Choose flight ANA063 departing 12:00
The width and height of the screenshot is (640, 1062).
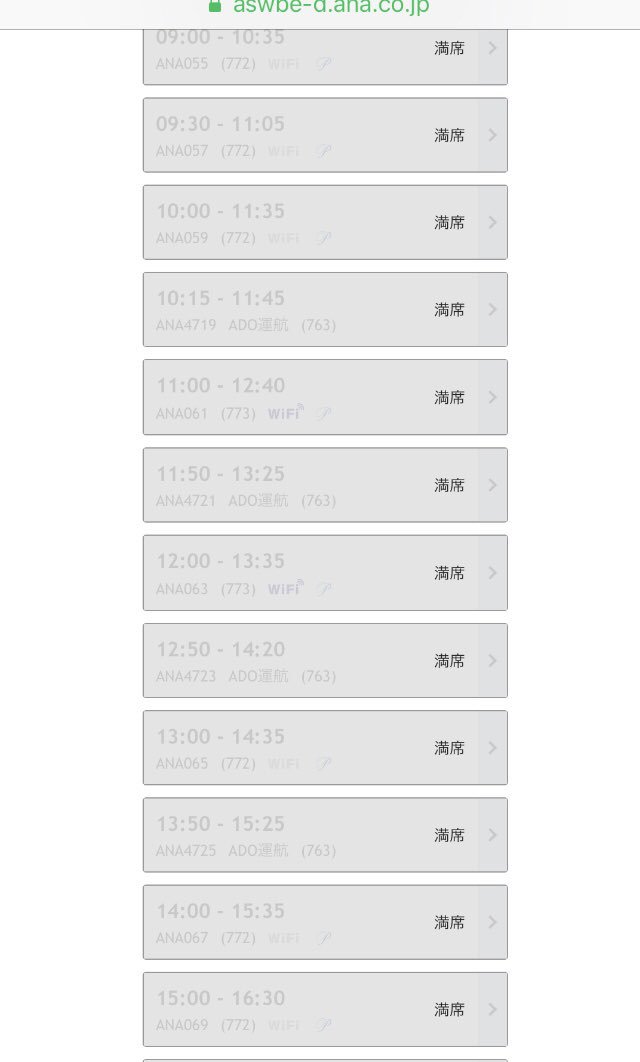325,573
